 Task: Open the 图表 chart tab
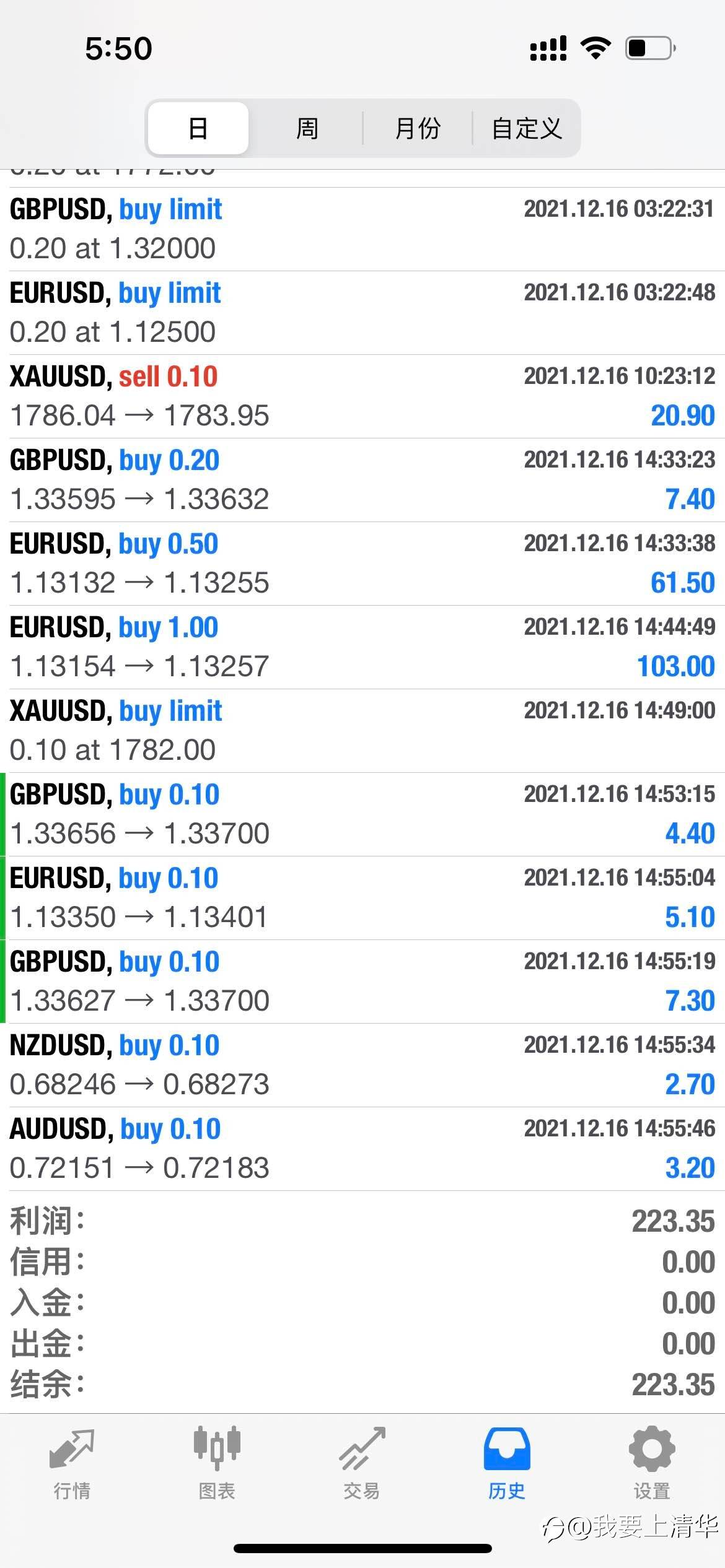(217, 1464)
